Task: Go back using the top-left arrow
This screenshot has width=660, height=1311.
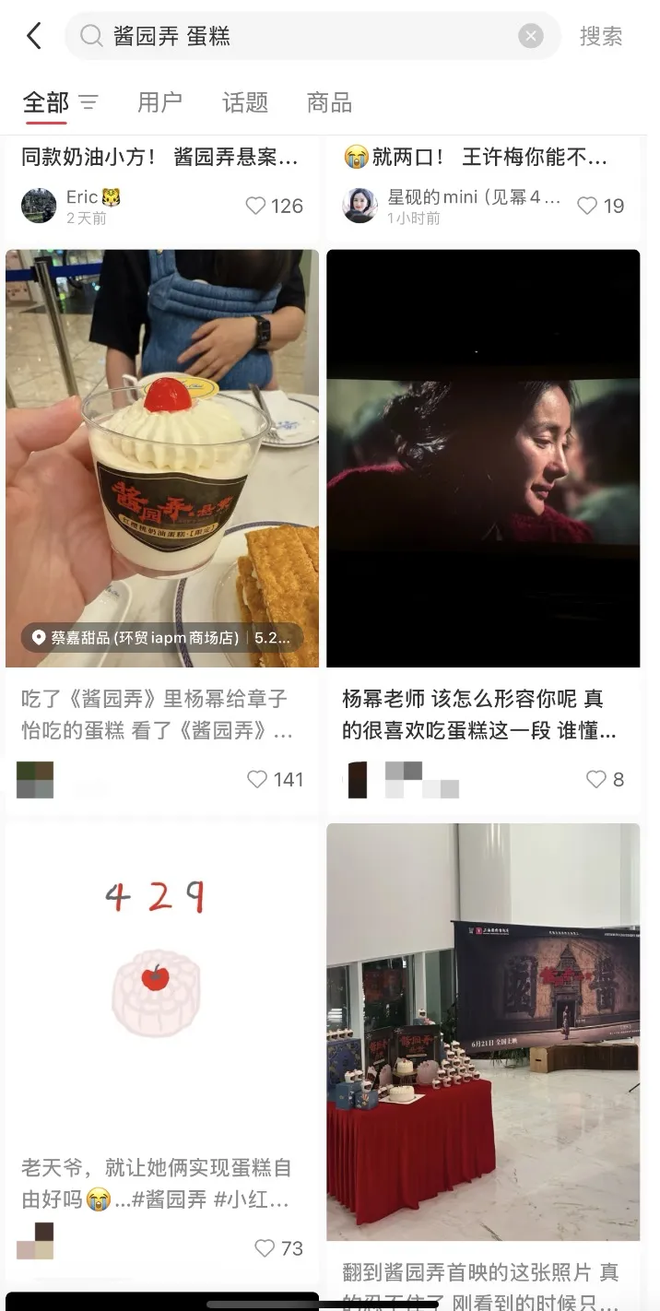Action: pyautogui.click(x=34, y=37)
